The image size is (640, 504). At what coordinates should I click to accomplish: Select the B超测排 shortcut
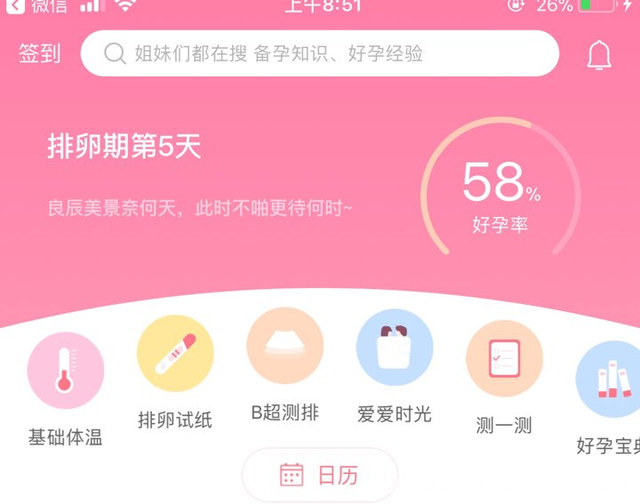point(285,346)
